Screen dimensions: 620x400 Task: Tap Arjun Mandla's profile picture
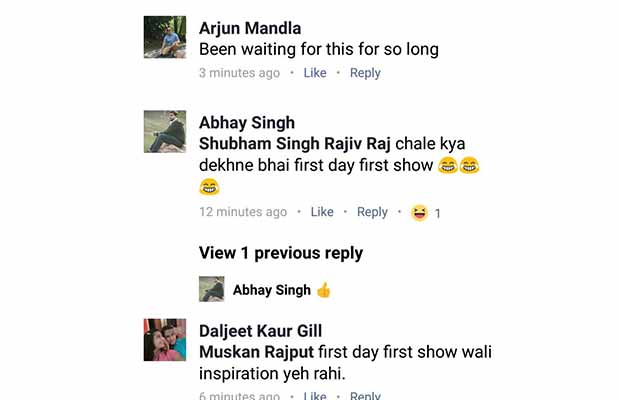(x=165, y=37)
